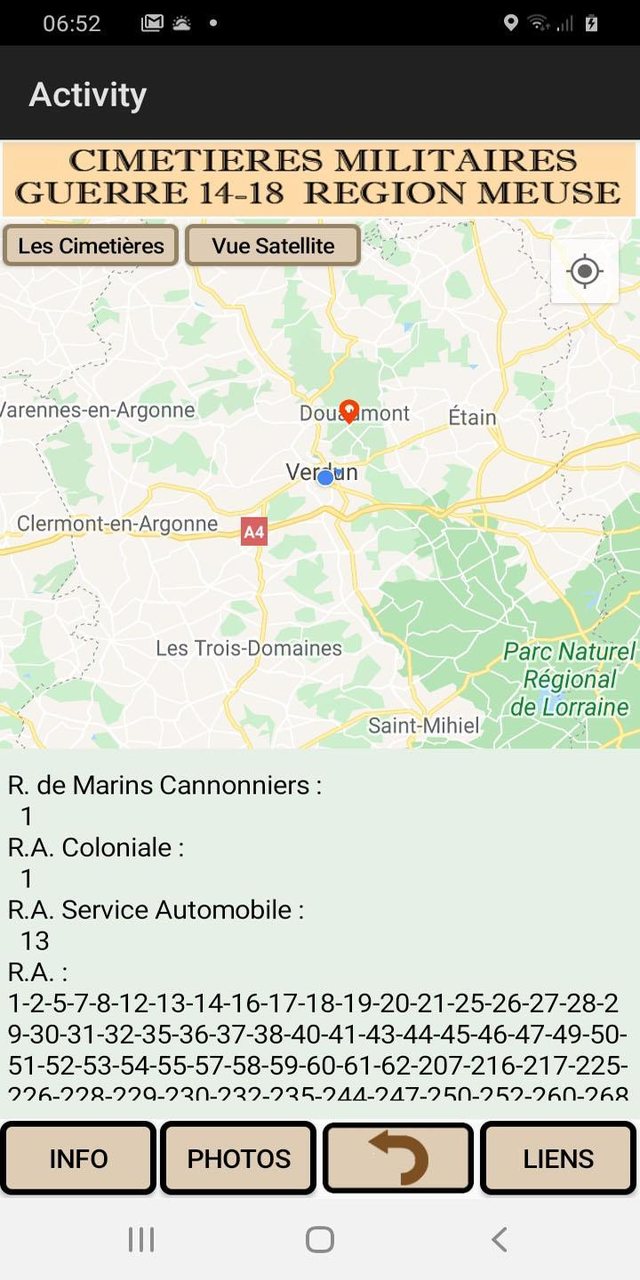Open the LIENS links page
Viewport: 640px width, 1280px height.
click(x=558, y=1158)
